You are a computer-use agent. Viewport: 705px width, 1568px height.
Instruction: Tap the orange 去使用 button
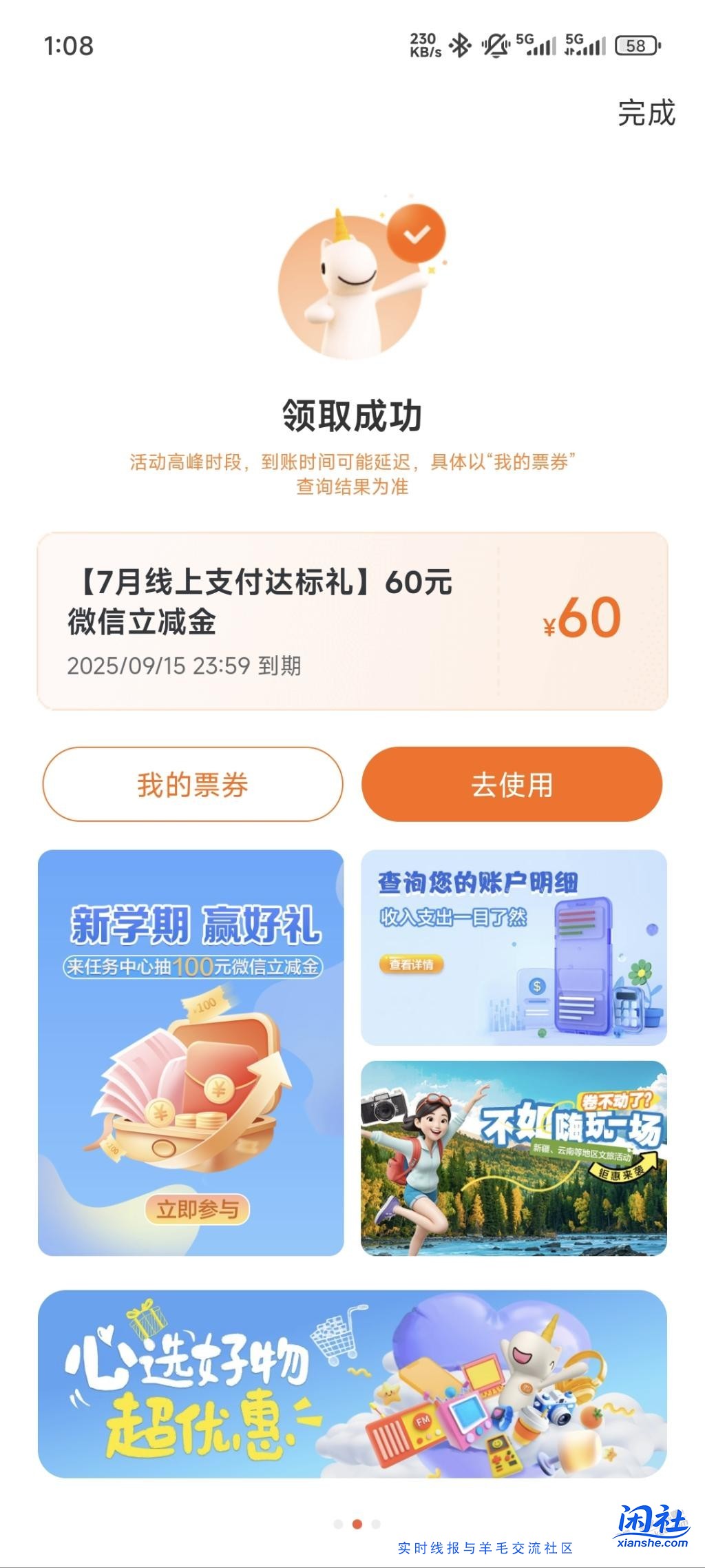tap(509, 783)
